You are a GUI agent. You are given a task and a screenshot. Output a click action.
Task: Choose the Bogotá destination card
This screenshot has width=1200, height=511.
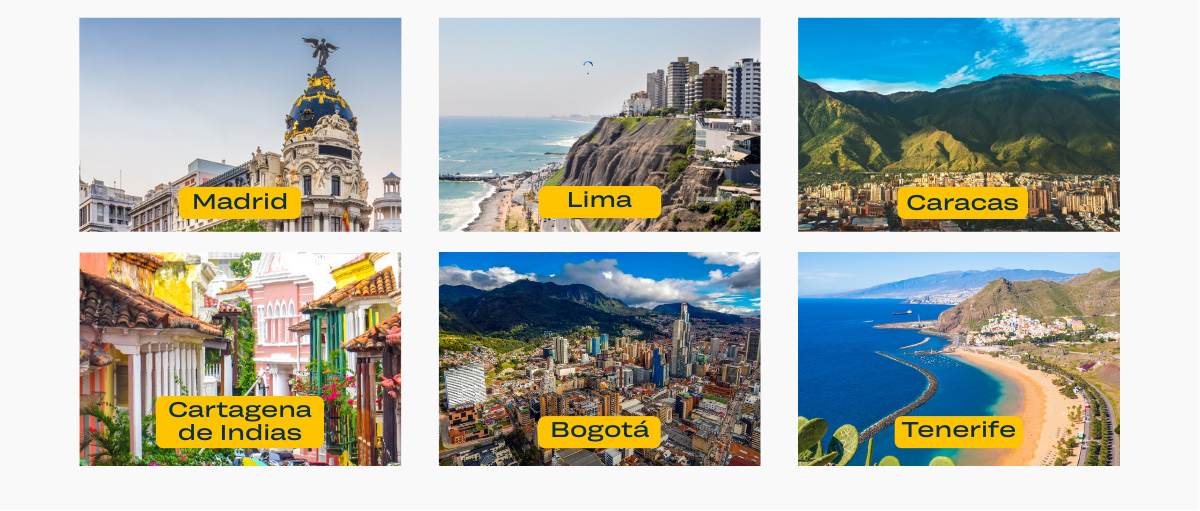599,358
